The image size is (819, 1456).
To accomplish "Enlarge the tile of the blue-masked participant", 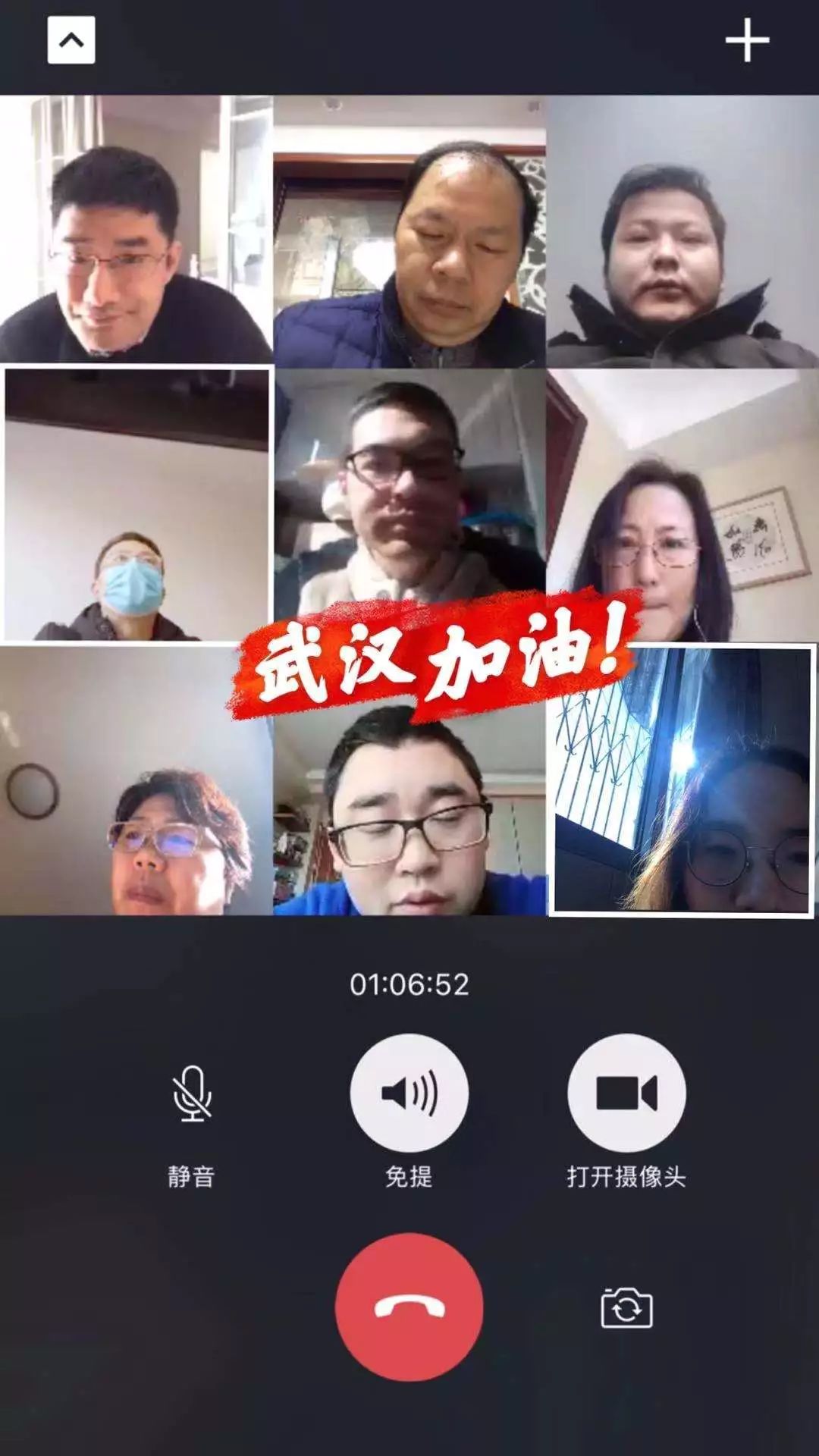I will pos(136,505).
